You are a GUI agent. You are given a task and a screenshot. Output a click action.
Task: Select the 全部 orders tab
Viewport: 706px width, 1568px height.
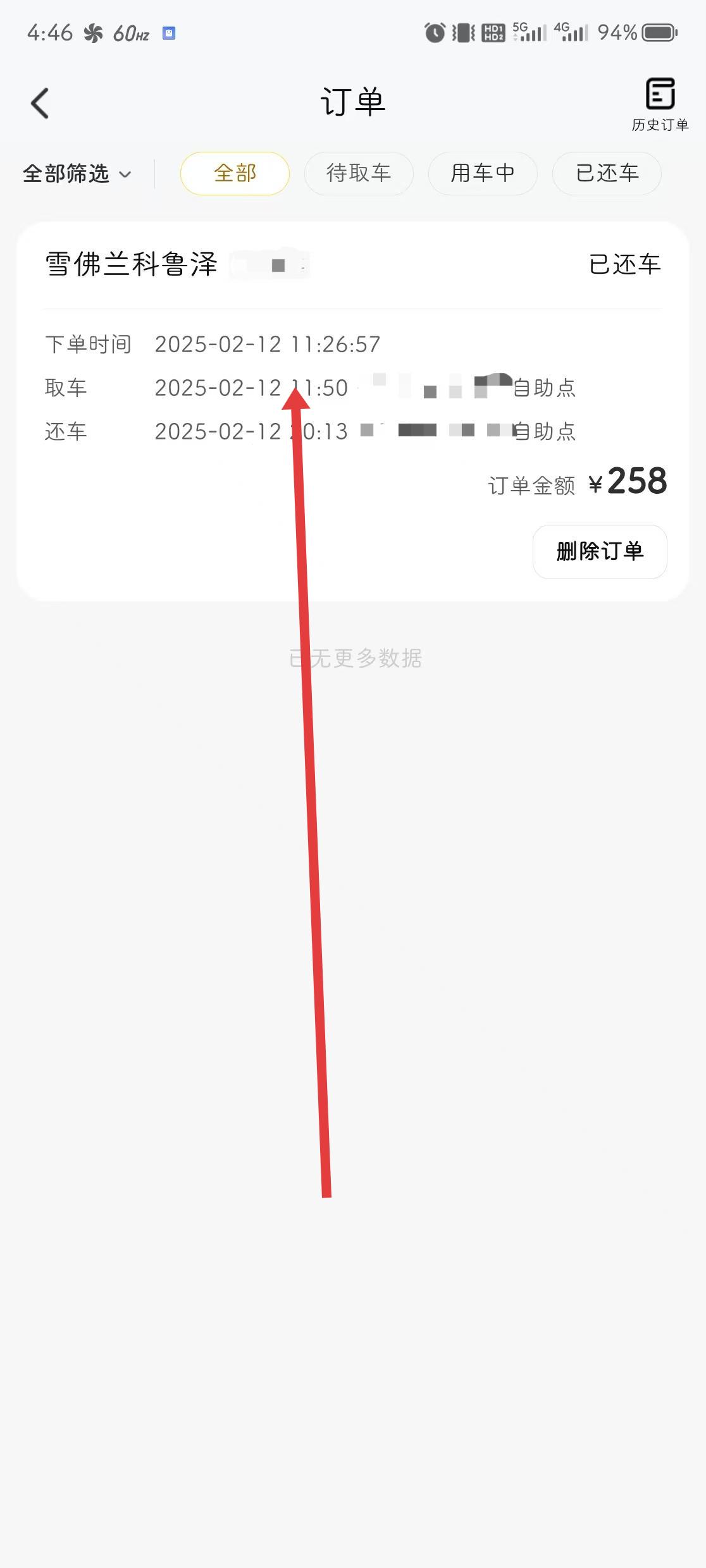click(235, 173)
